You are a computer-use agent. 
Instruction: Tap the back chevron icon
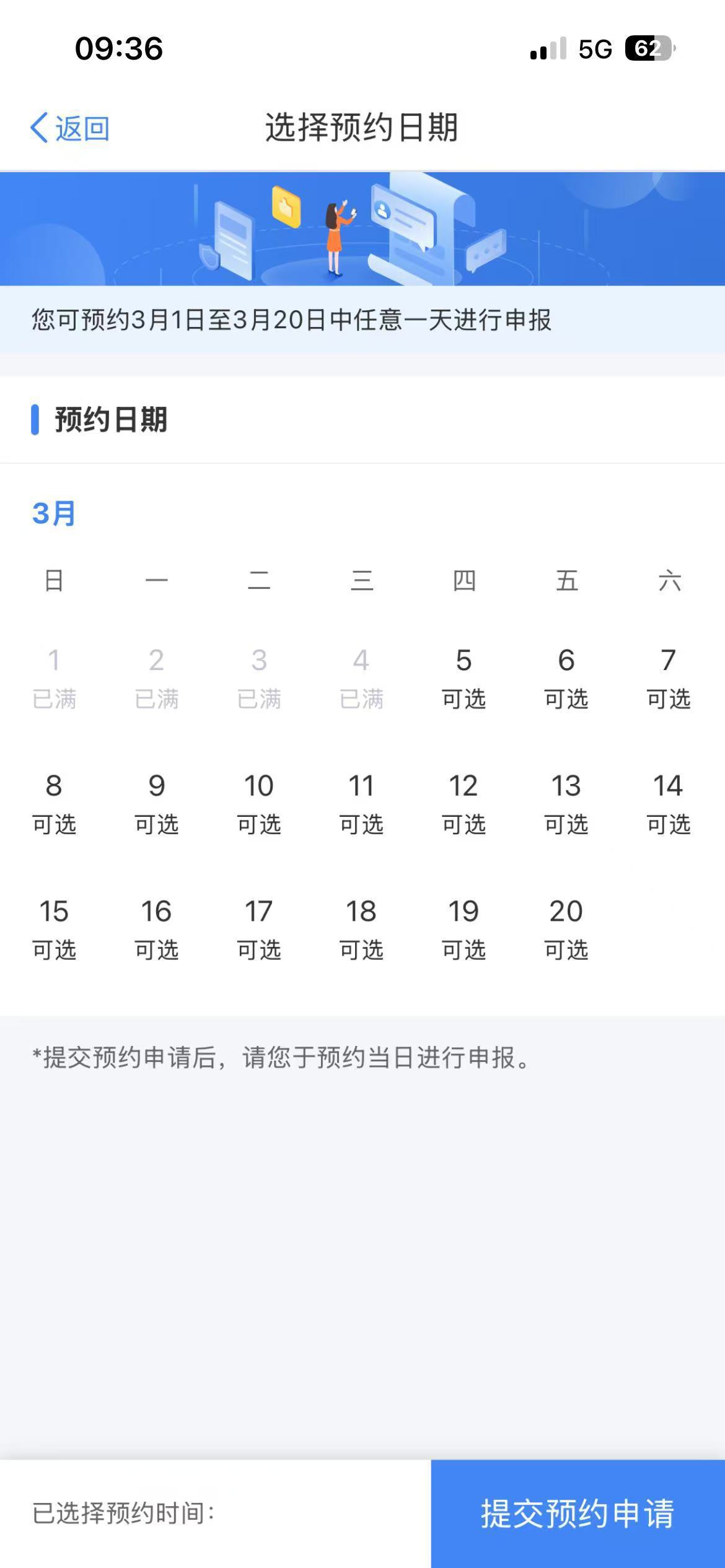coord(38,128)
